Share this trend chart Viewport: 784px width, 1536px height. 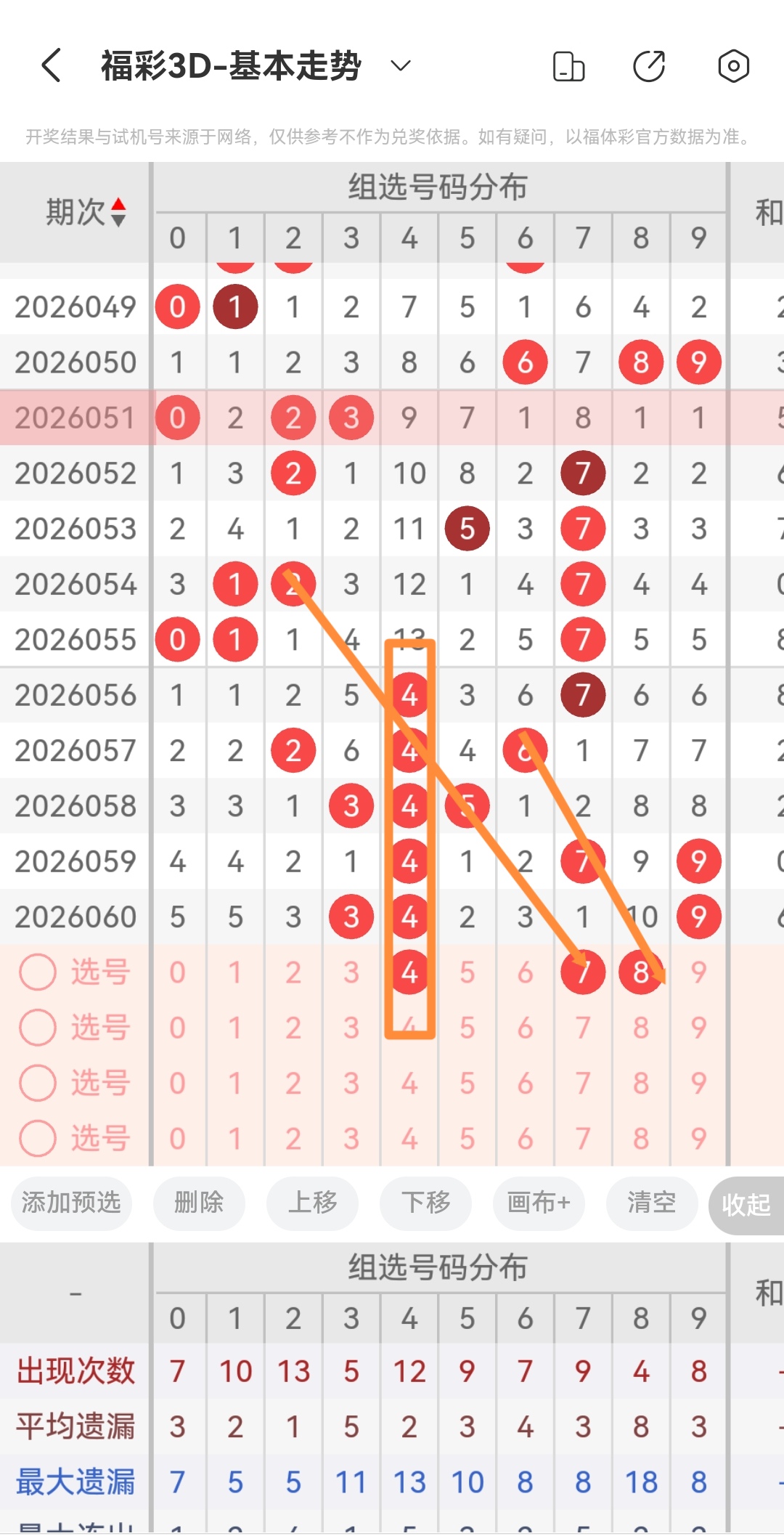[649, 66]
